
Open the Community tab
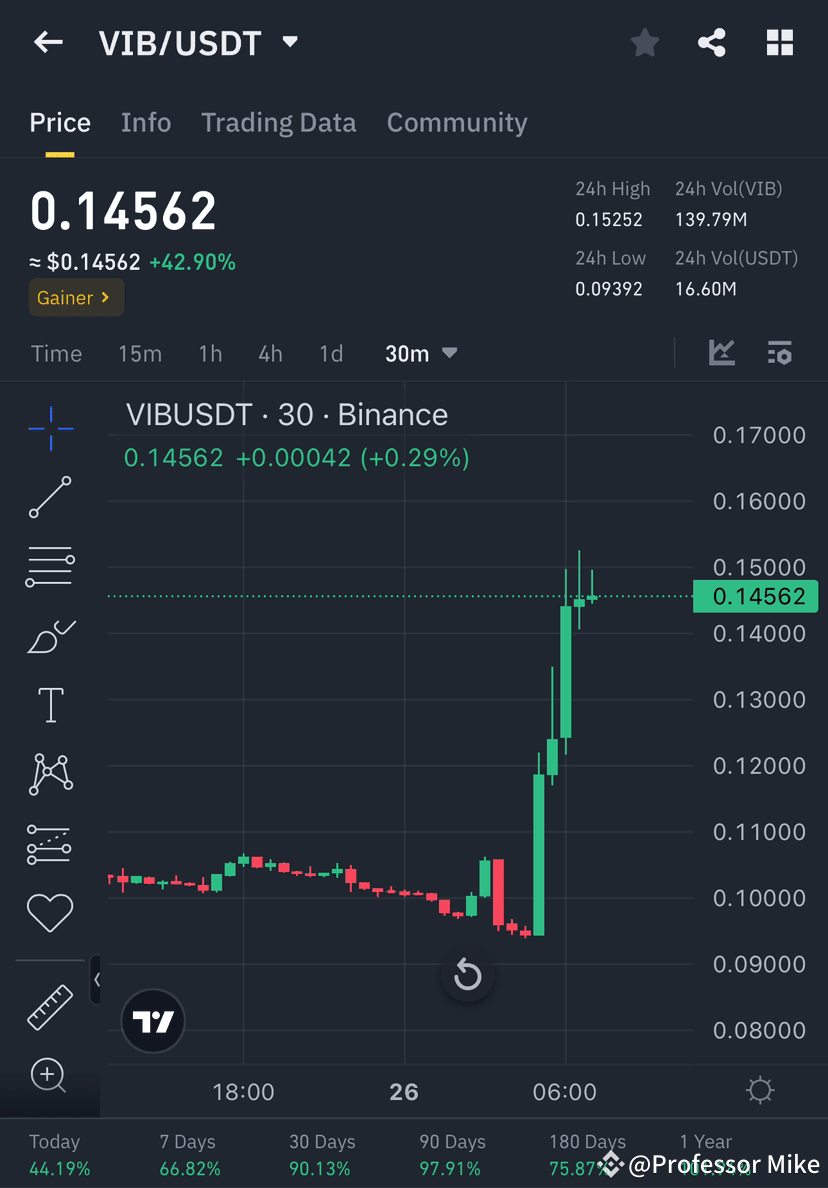(457, 122)
